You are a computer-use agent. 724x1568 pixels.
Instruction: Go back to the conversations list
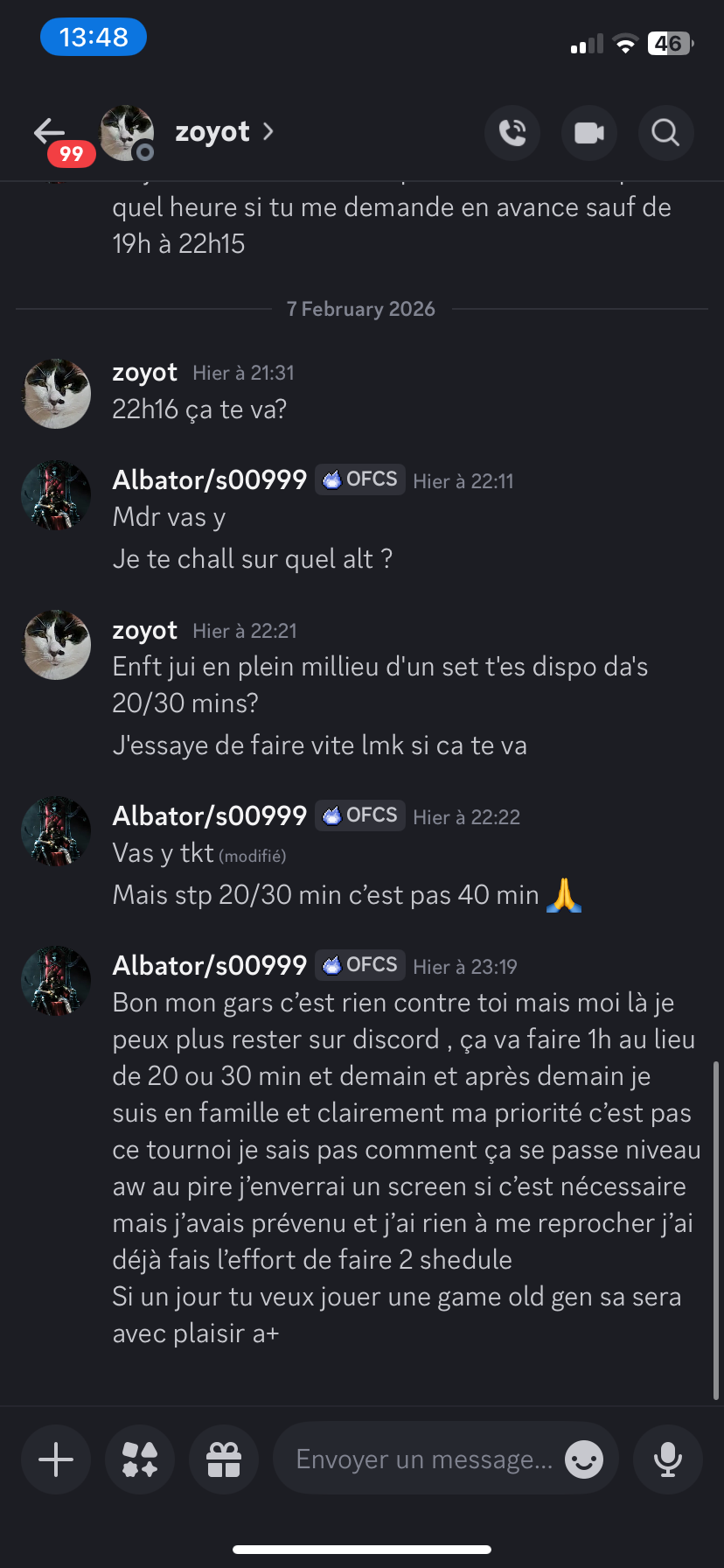(49, 132)
